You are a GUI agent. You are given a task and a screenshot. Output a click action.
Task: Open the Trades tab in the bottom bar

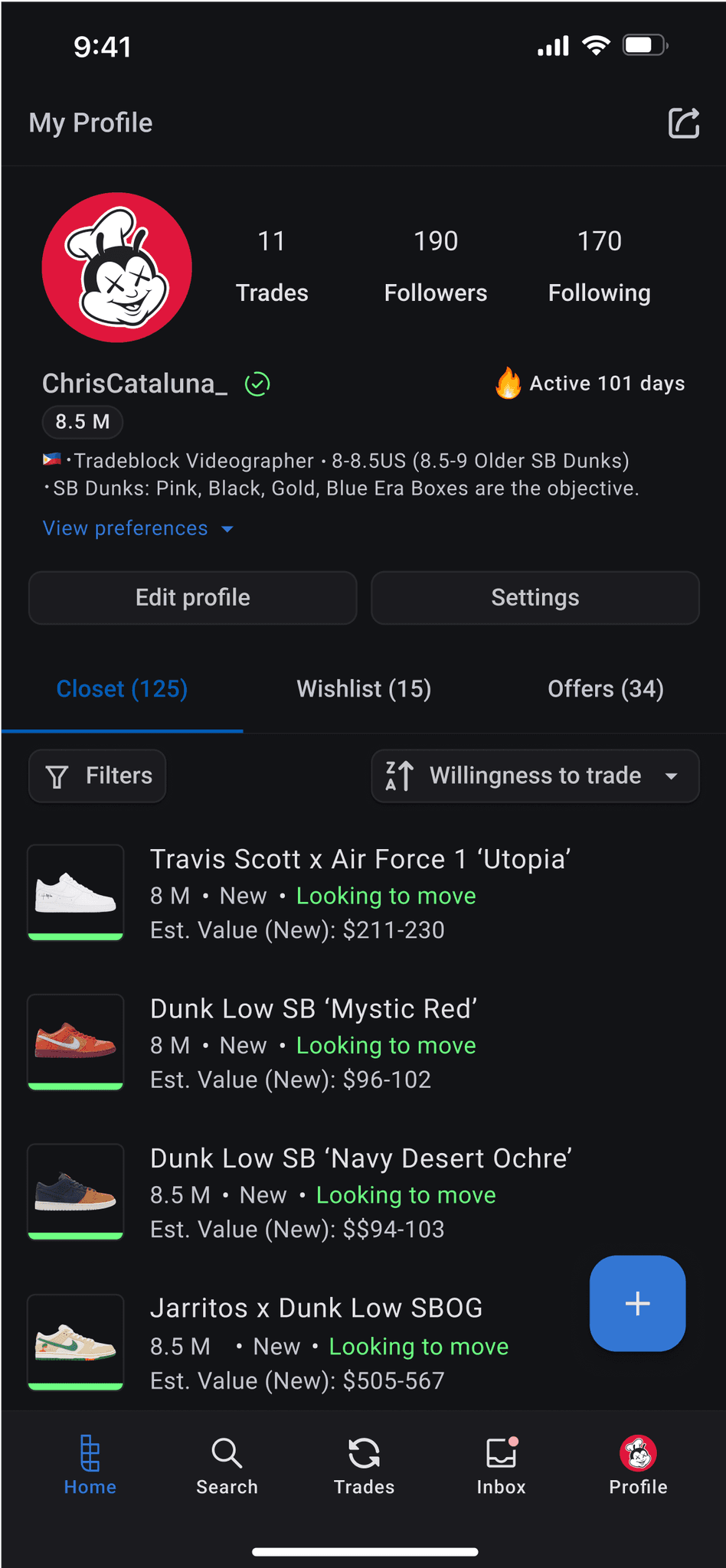[364, 1465]
